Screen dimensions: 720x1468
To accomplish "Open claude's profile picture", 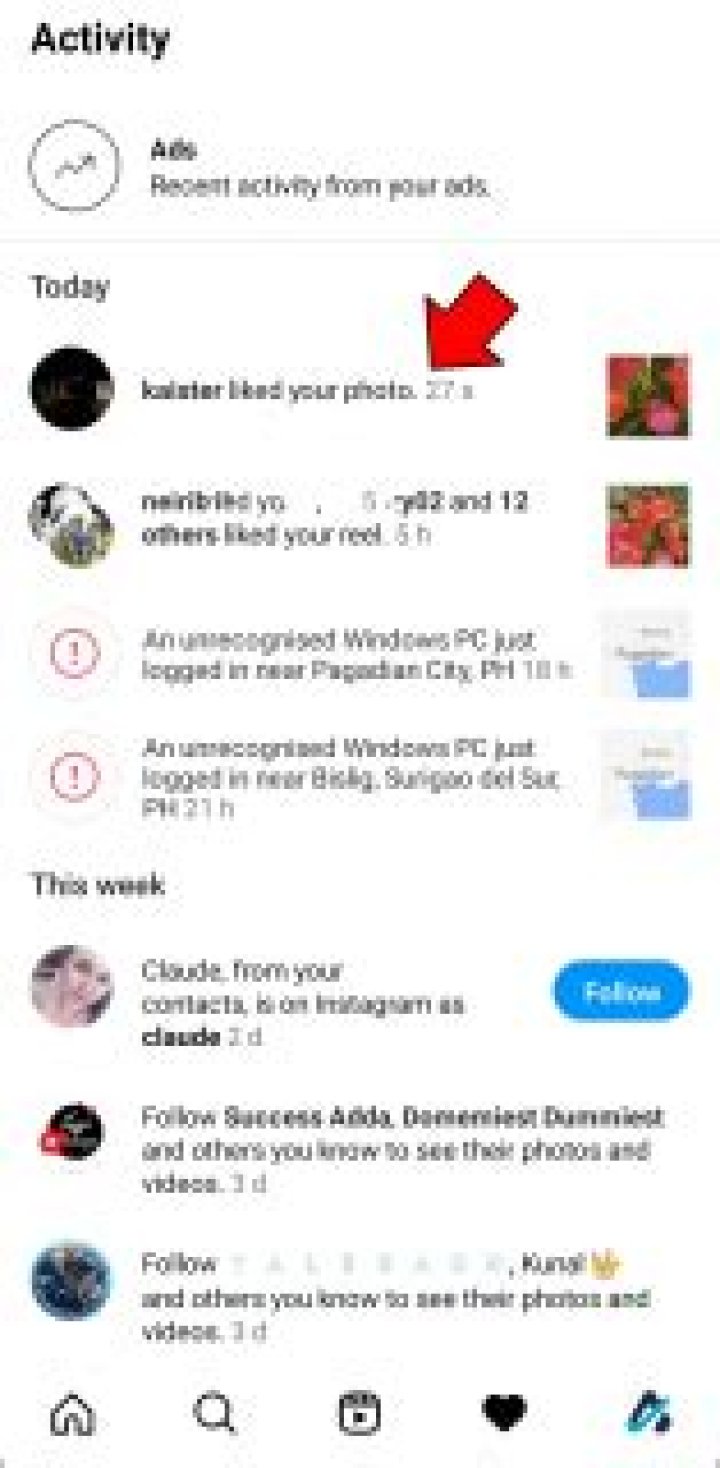I will point(71,986).
